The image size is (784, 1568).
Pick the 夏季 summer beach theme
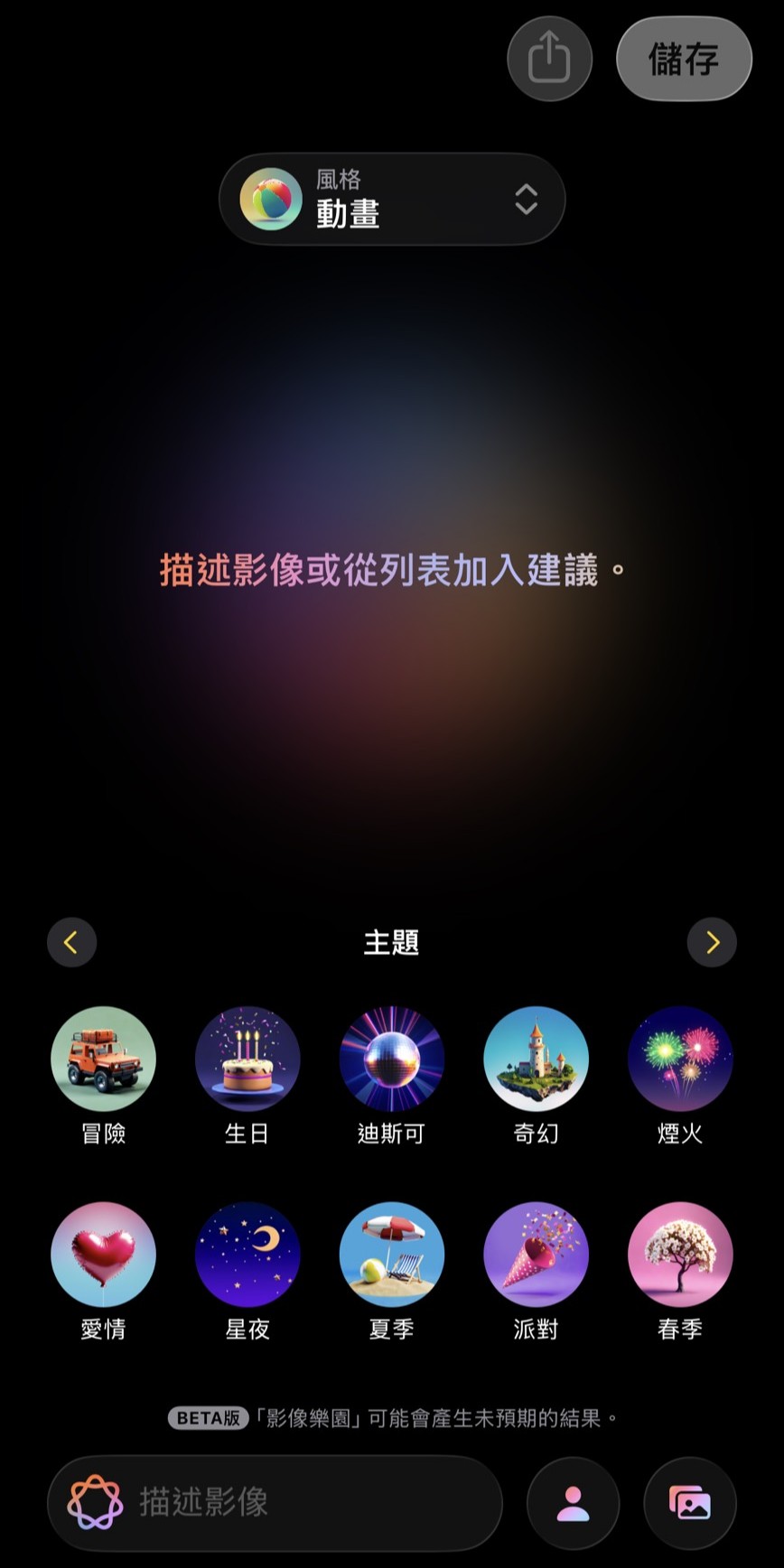(x=391, y=1255)
